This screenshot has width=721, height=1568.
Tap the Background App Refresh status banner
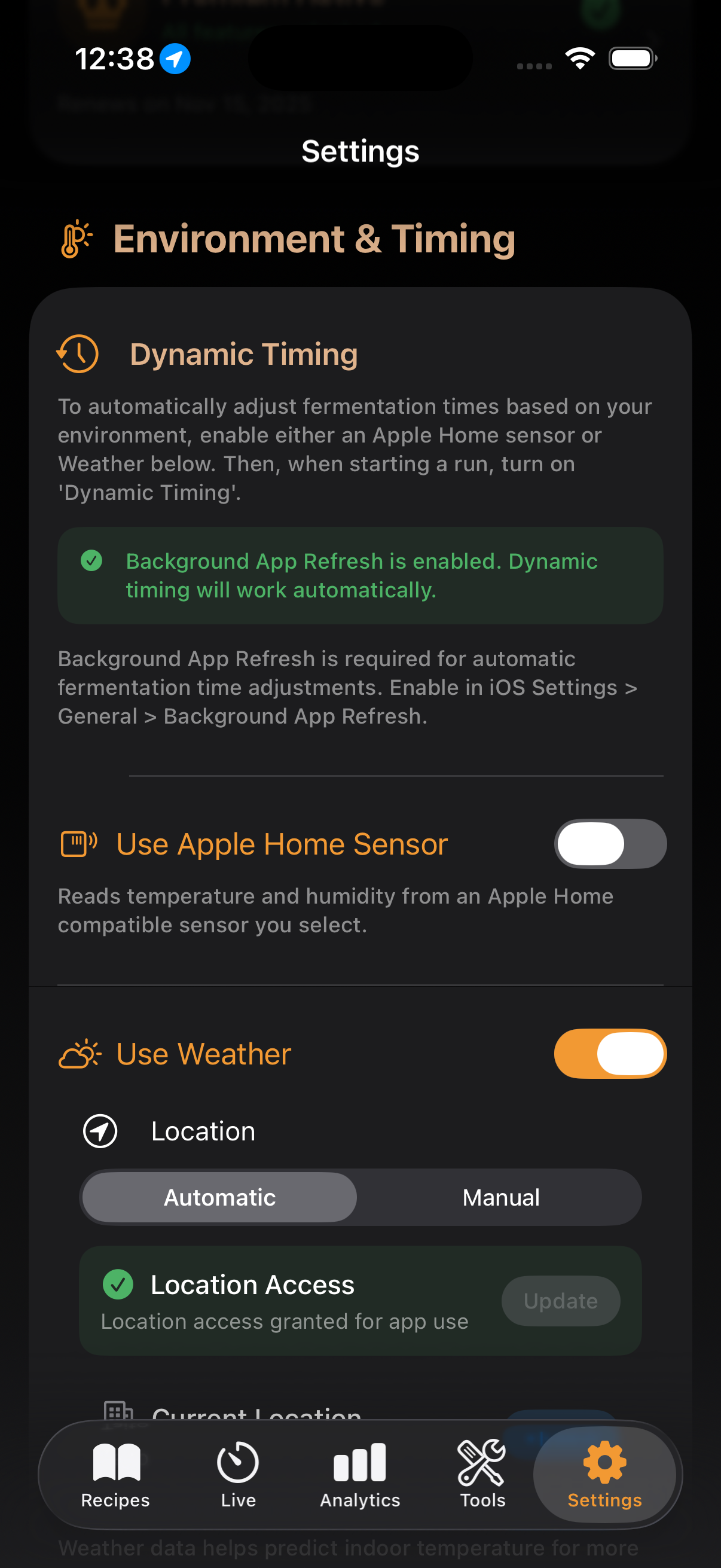click(360, 575)
